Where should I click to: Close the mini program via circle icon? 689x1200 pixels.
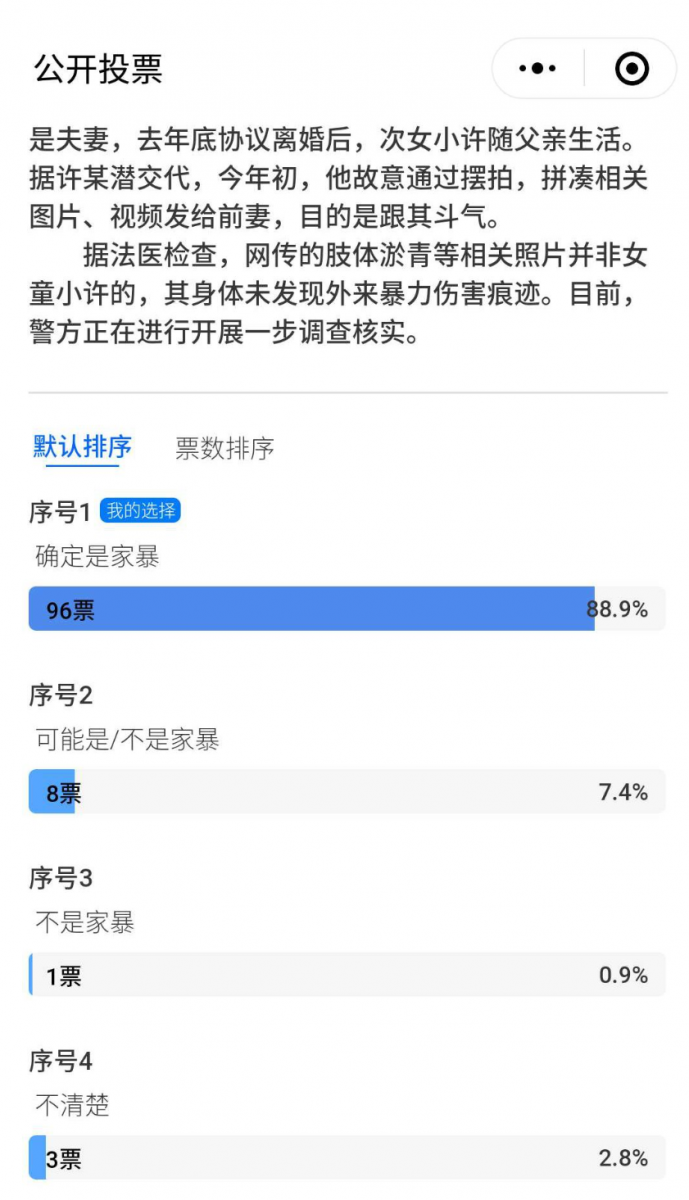point(631,69)
